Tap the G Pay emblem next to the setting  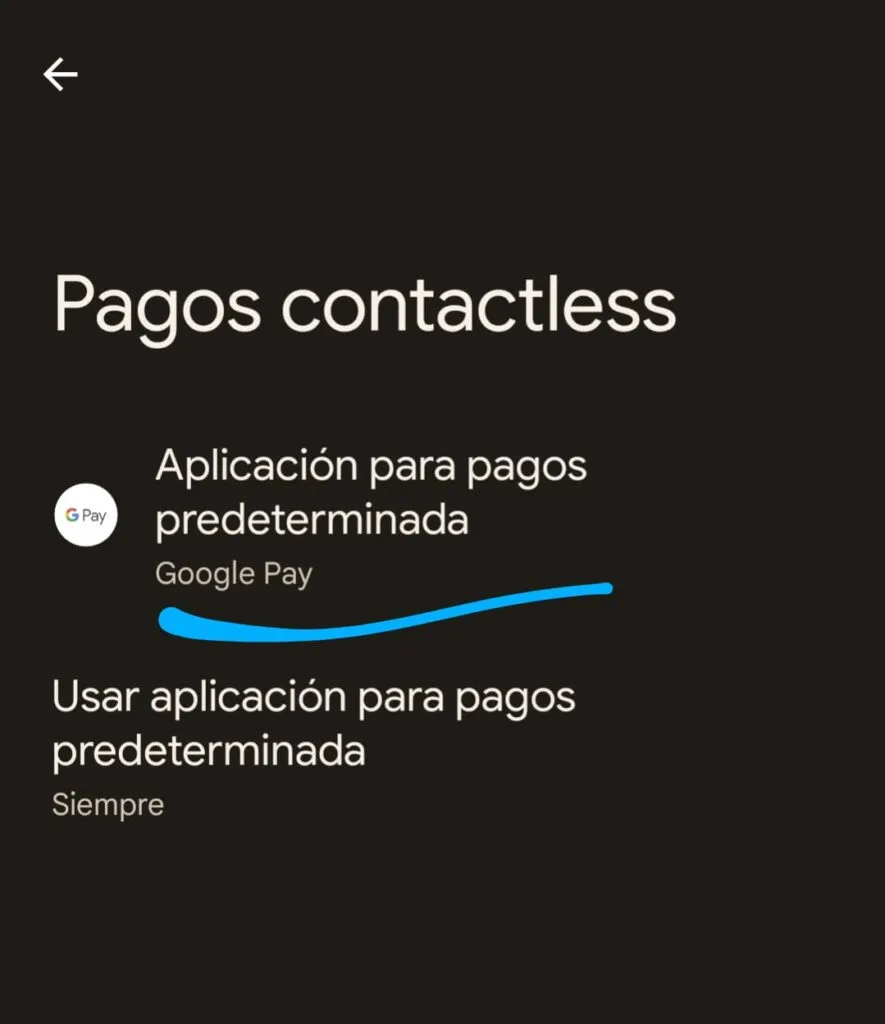point(86,514)
